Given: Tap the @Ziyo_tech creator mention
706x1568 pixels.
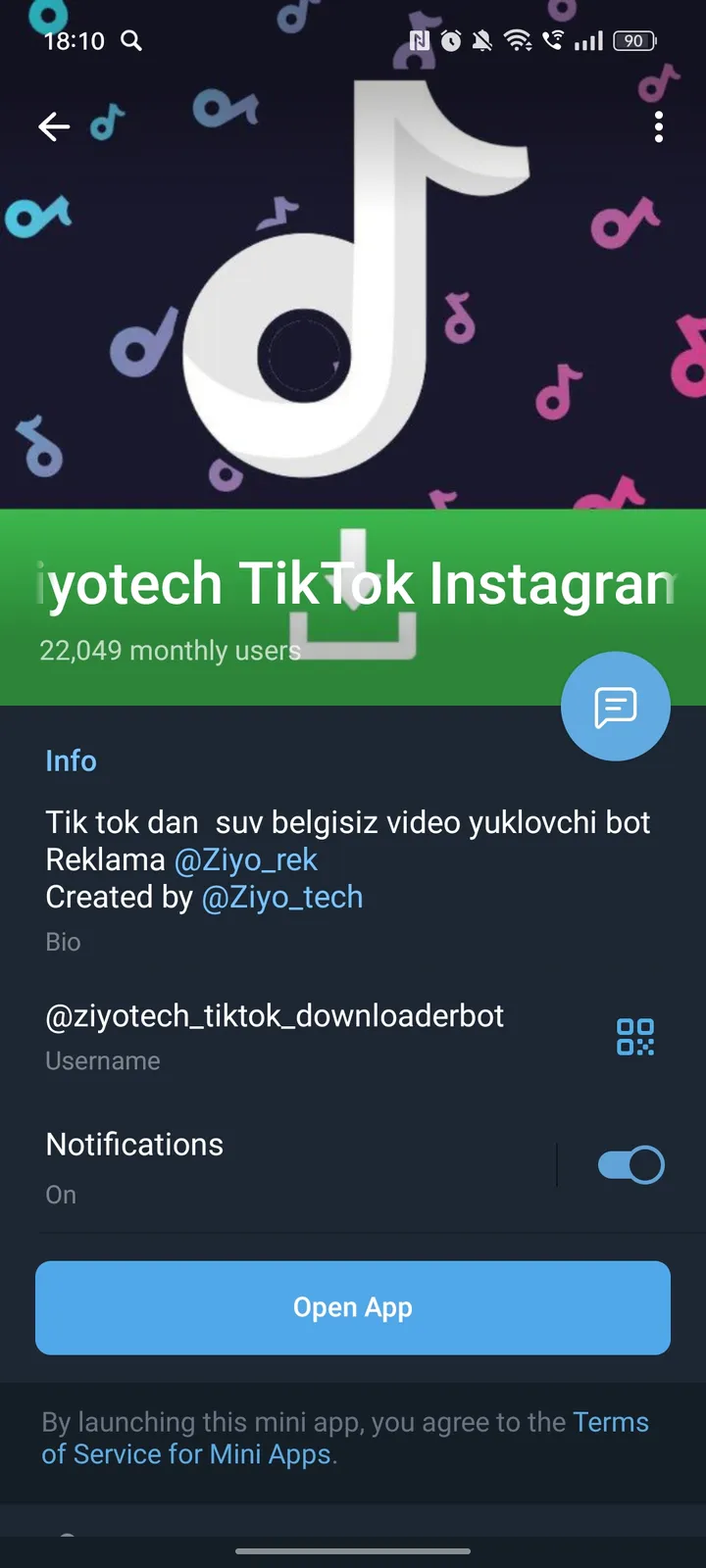Looking at the screenshot, I should [x=282, y=897].
